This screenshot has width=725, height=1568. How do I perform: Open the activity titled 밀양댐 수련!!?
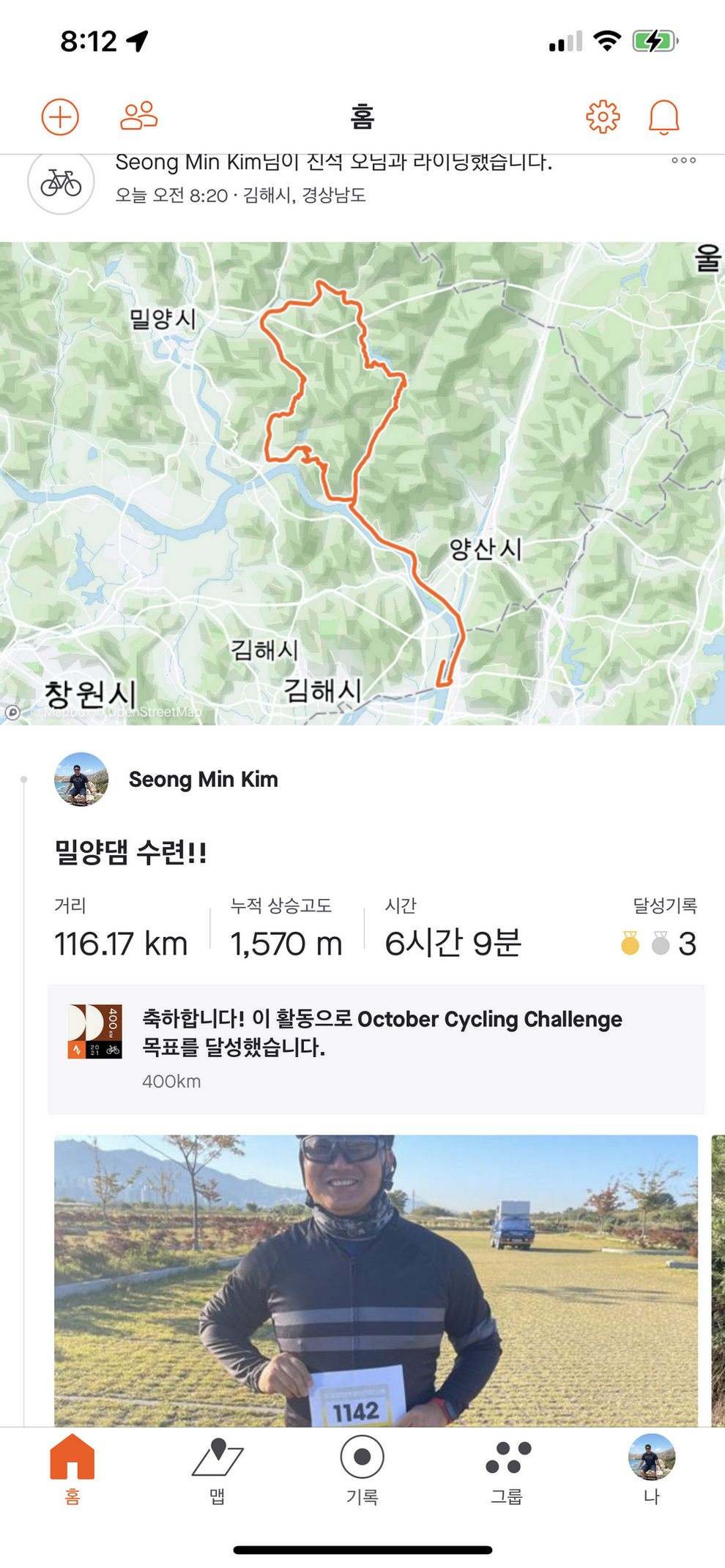[x=131, y=852]
